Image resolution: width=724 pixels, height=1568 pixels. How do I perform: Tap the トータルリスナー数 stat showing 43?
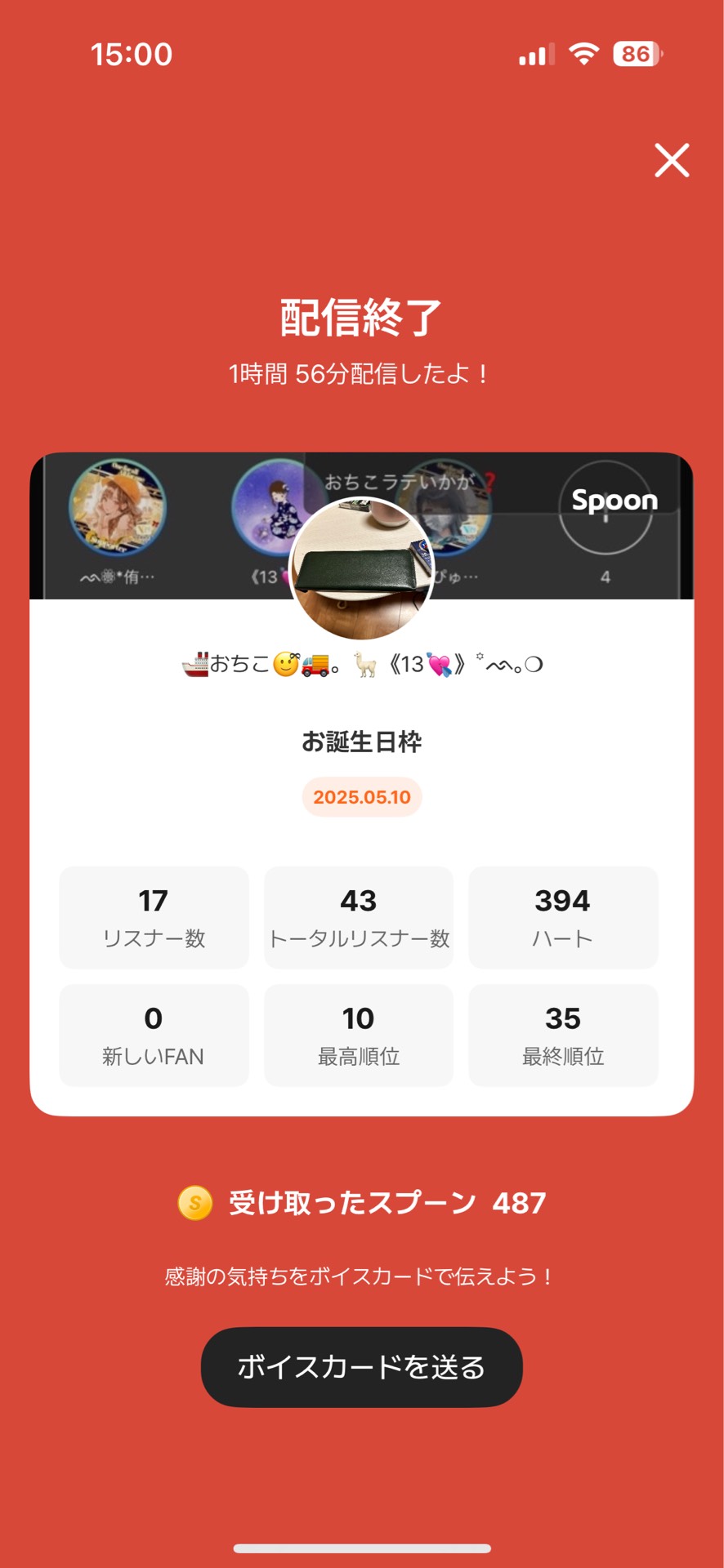coord(359,917)
